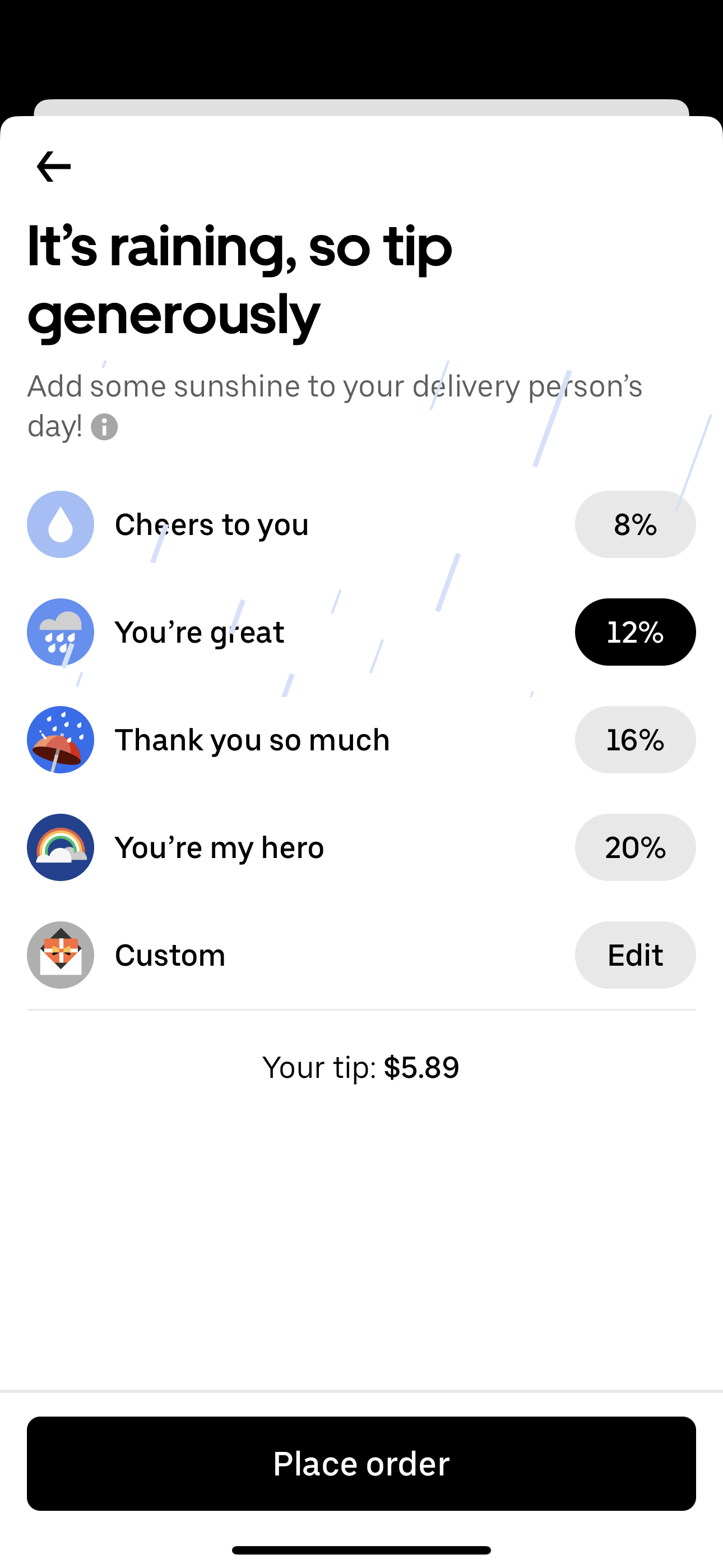Tap the You're my hero row label
This screenshot has width=723, height=1568.
click(x=219, y=847)
